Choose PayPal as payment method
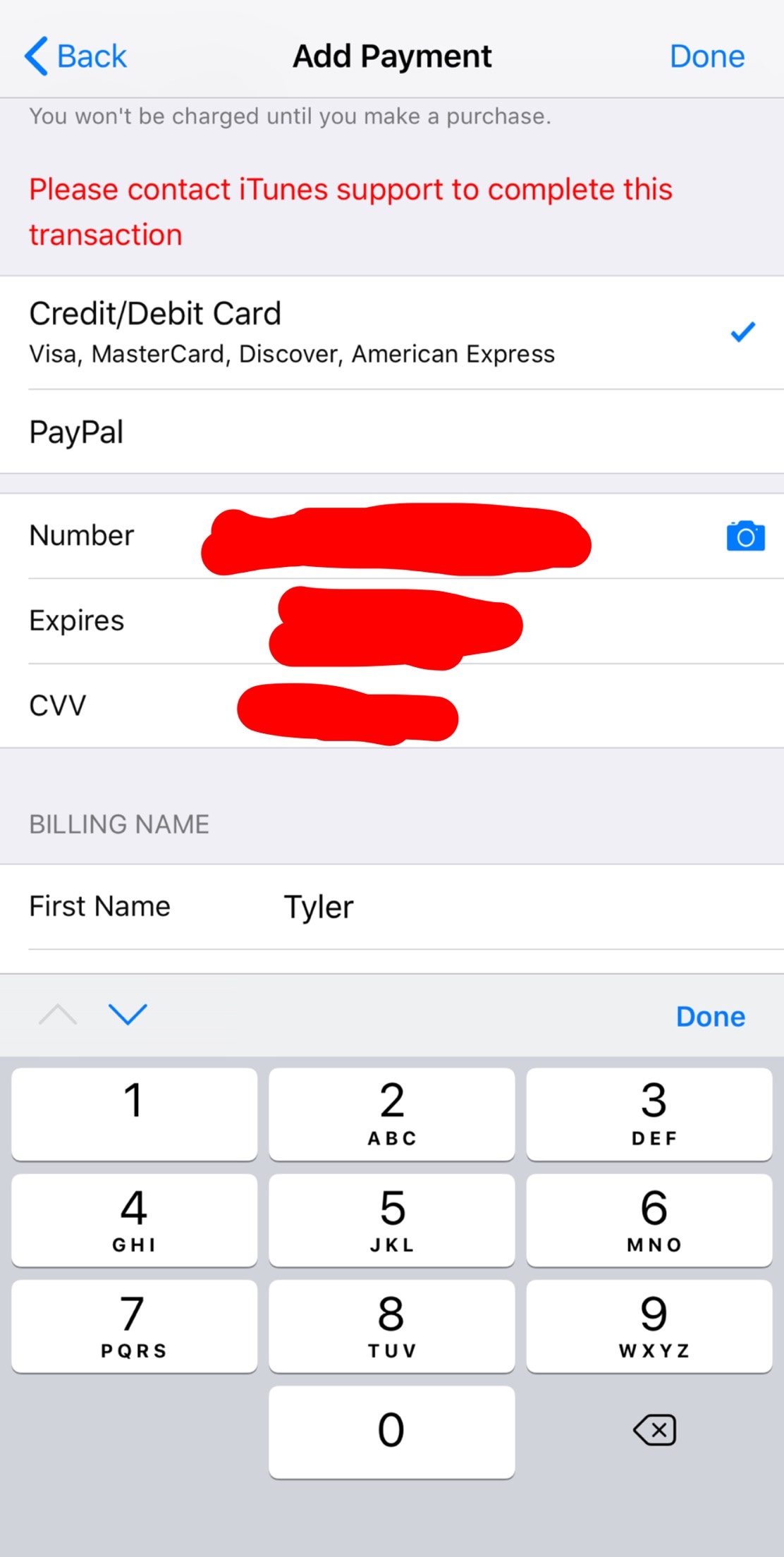 pyautogui.click(x=392, y=432)
